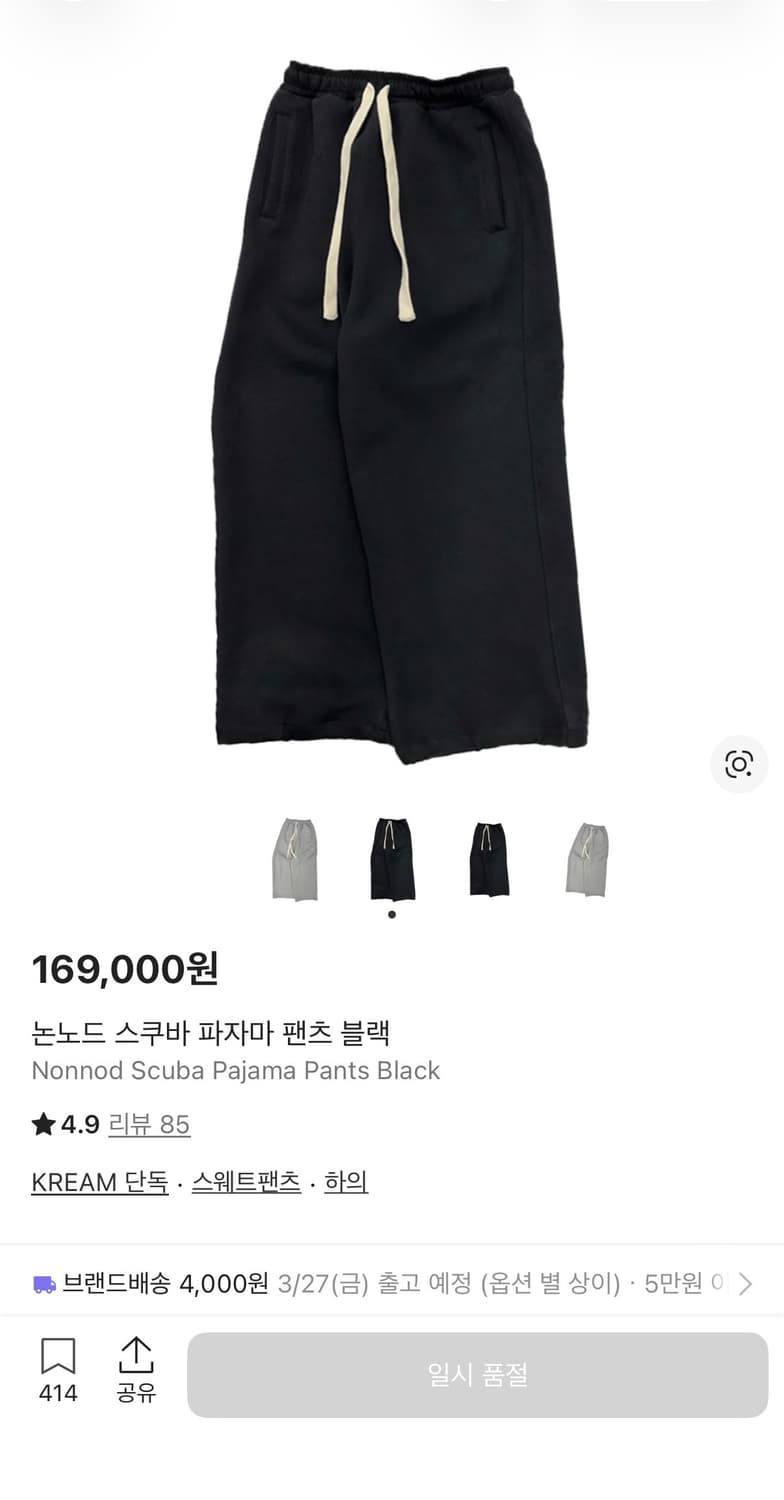Open the 스웨트팬츠 category link

pos(246,1182)
